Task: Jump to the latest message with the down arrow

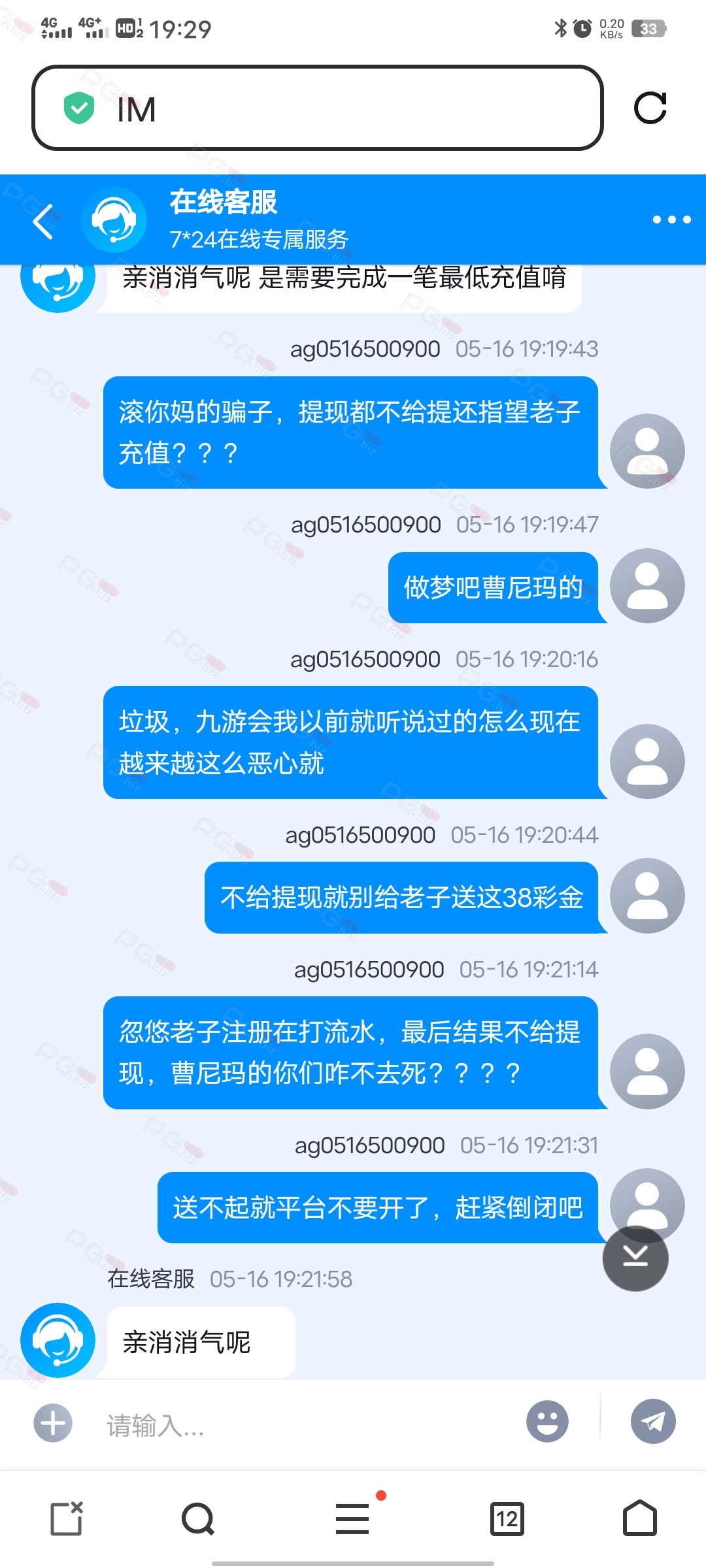Action: pyautogui.click(x=635, y=1258)
